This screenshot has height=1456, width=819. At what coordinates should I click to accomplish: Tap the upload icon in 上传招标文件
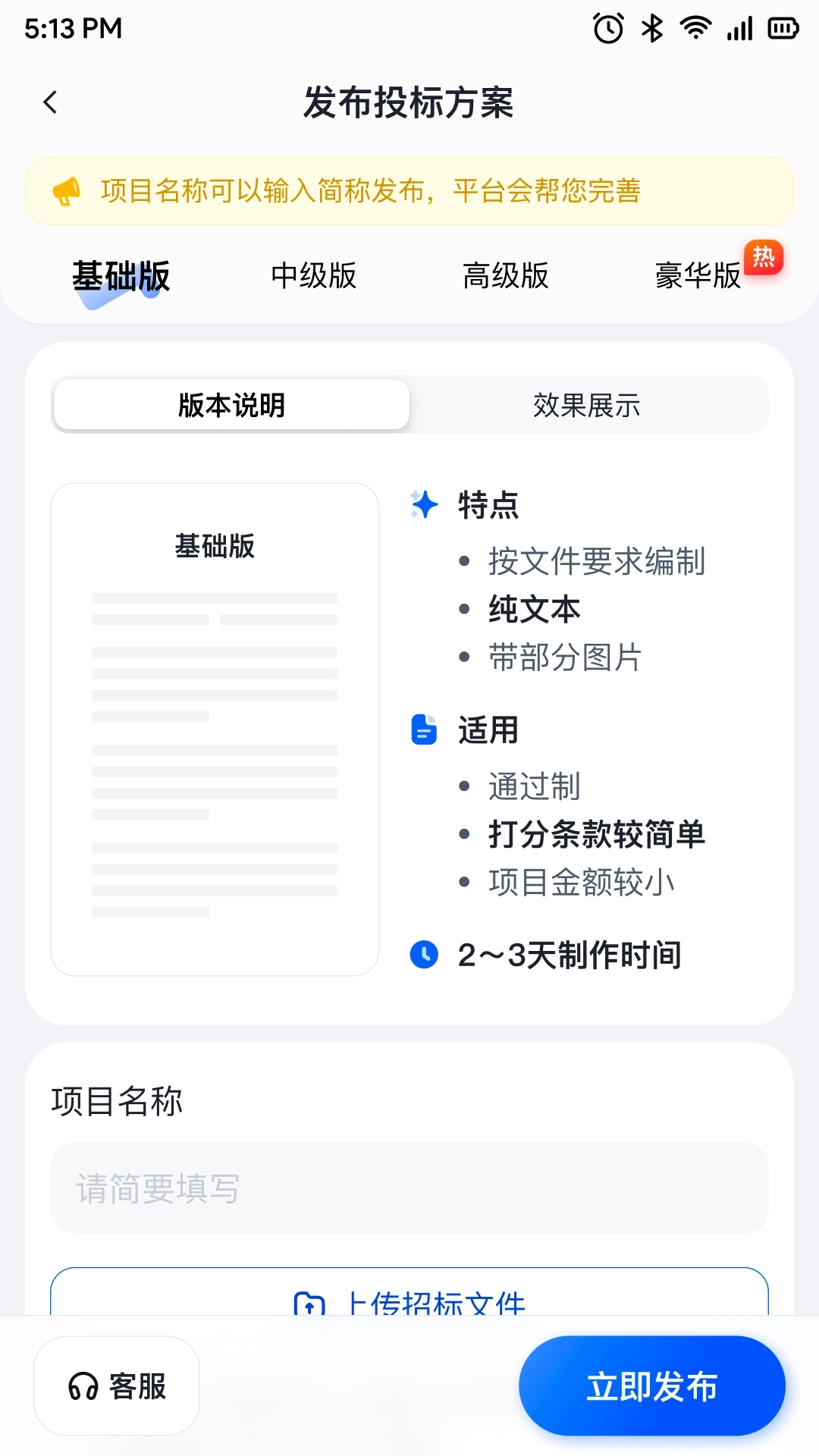pos(309,1301)
